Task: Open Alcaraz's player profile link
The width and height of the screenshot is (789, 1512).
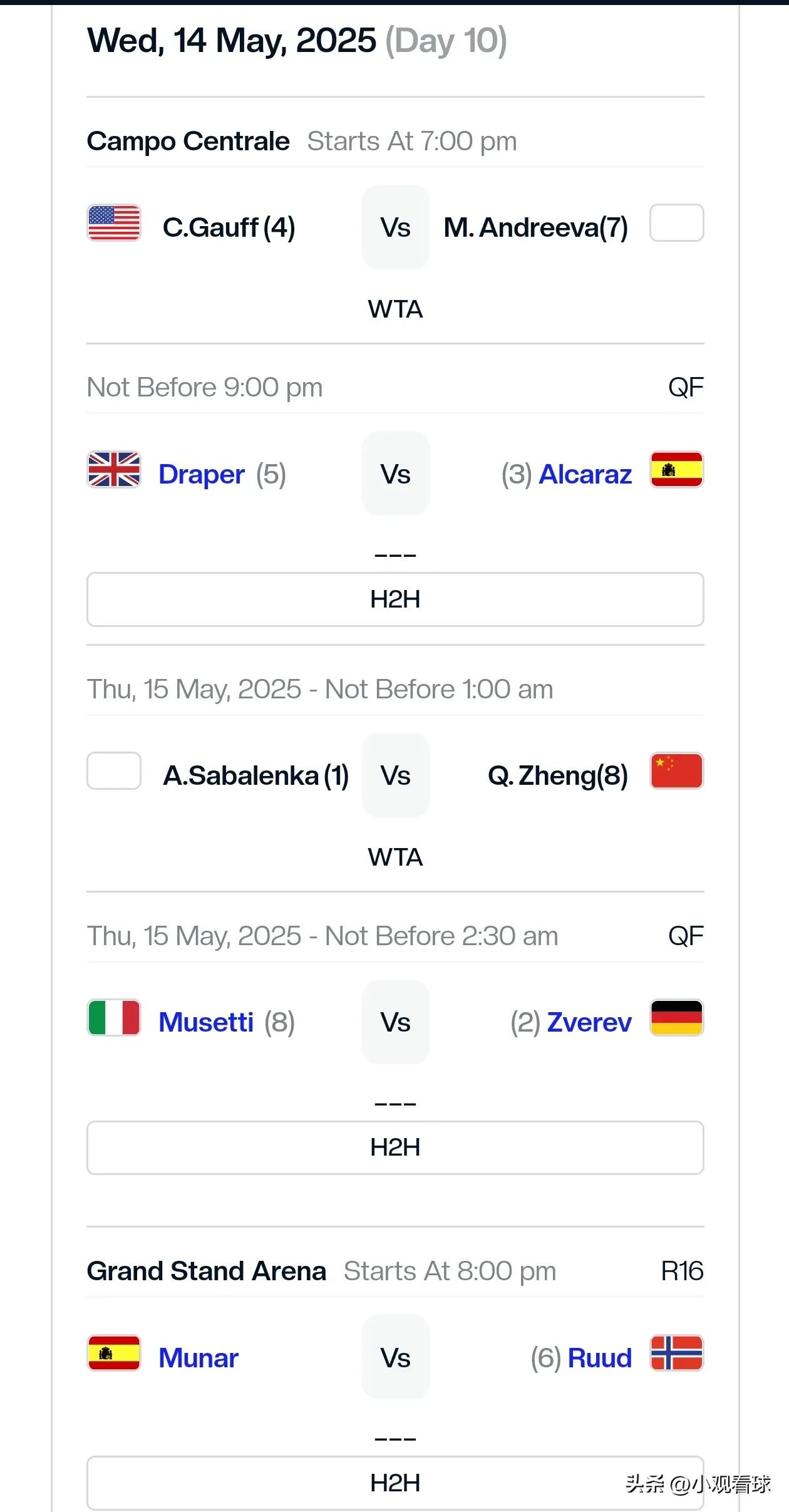Action: 585,474
